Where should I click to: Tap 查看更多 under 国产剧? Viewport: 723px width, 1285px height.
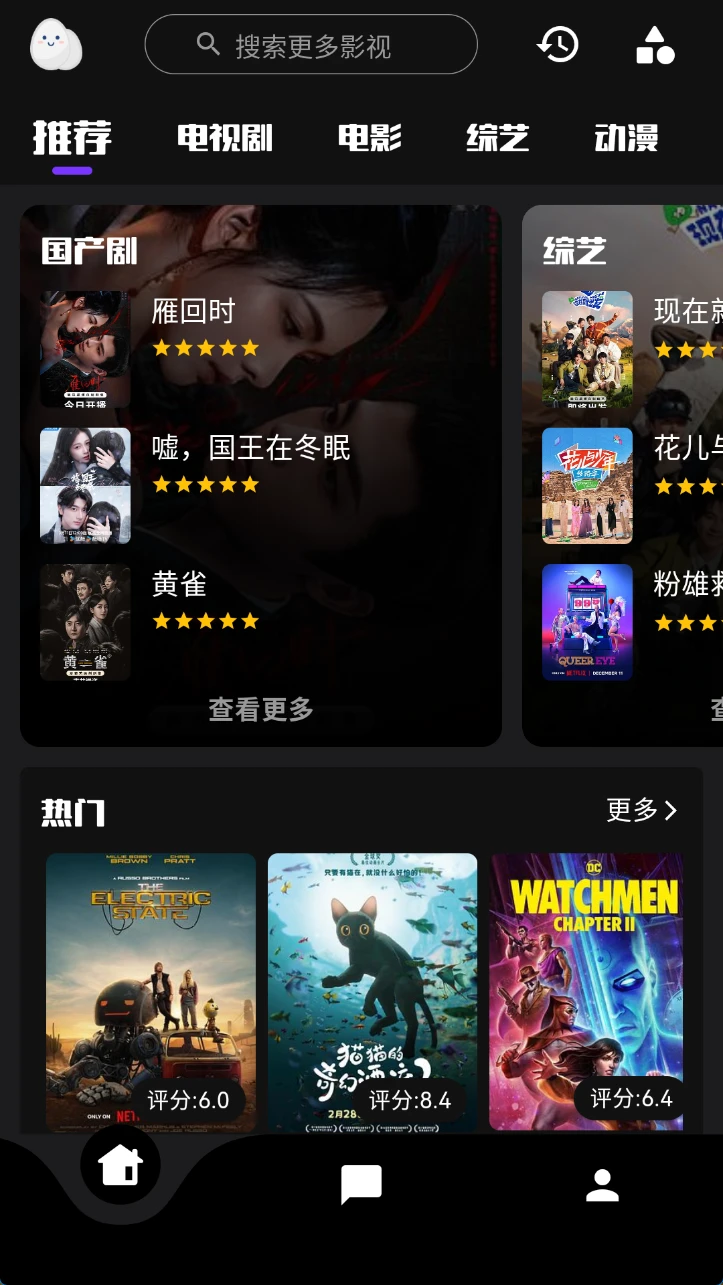pos(261,710)
